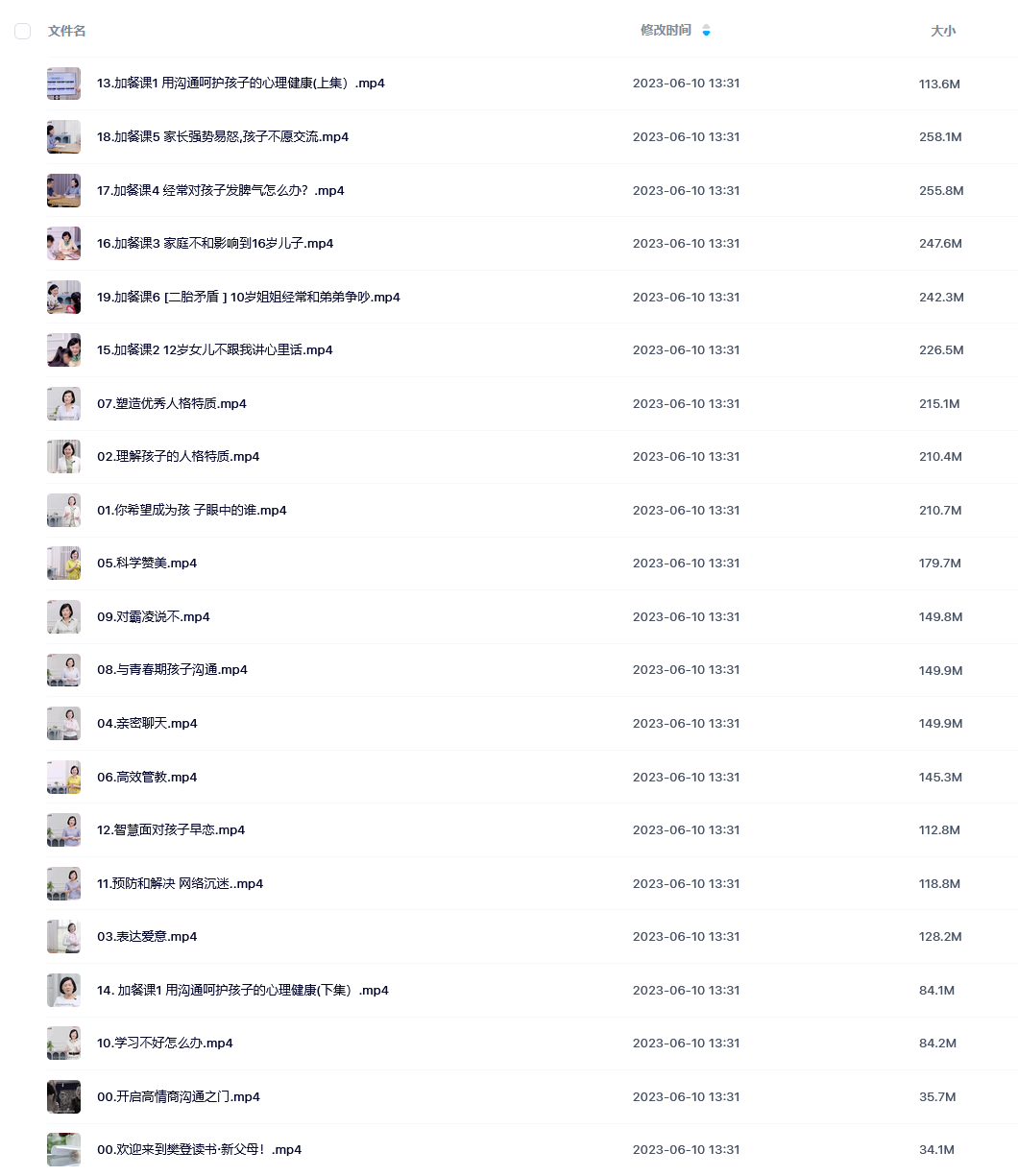Open 01.你希望成为孩 子眼中的谁.mp4
The height and width of the screenshot is (1176, 1018).
click(x=191, y=511)
